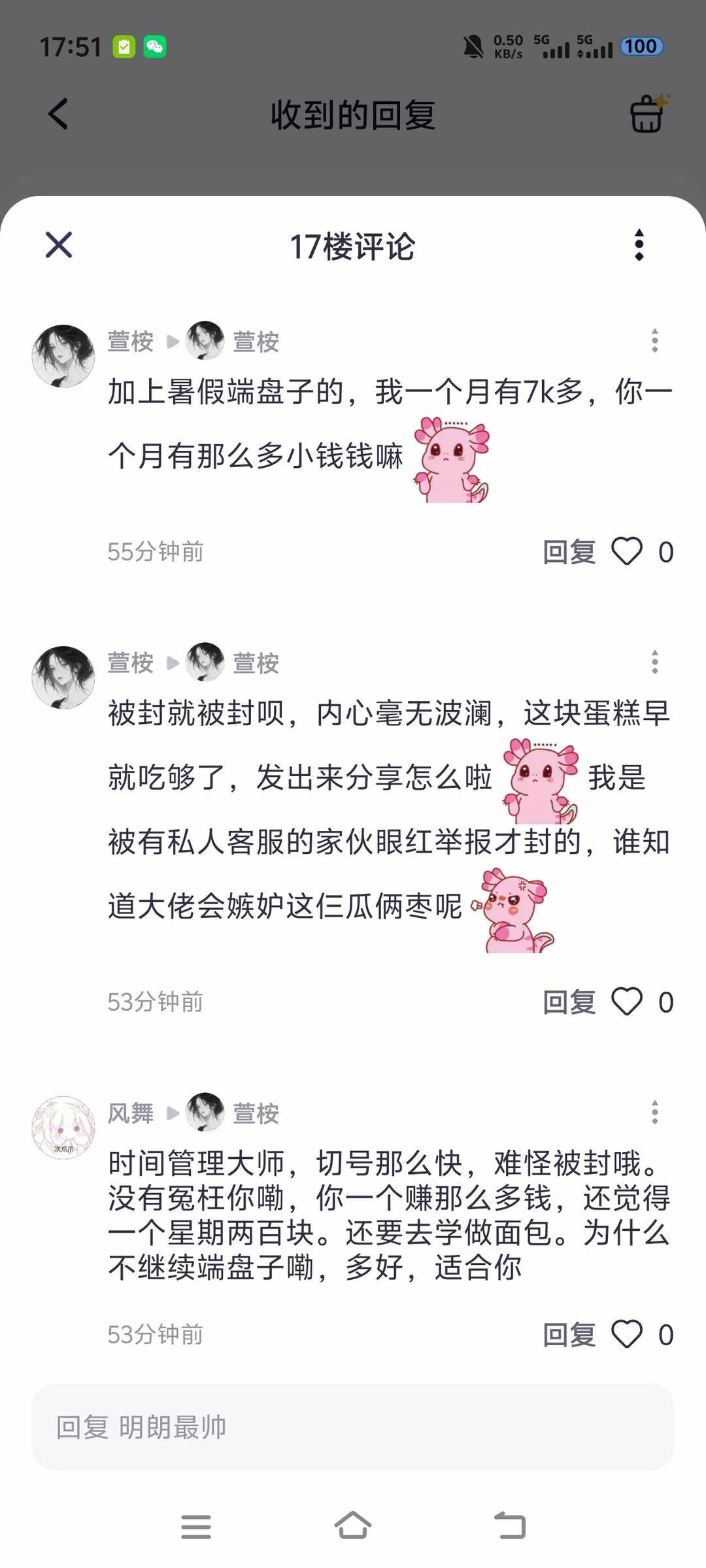The image size is (706, 1568).
Task: Open the 收到的回复 title bar area
Action: 353,112
